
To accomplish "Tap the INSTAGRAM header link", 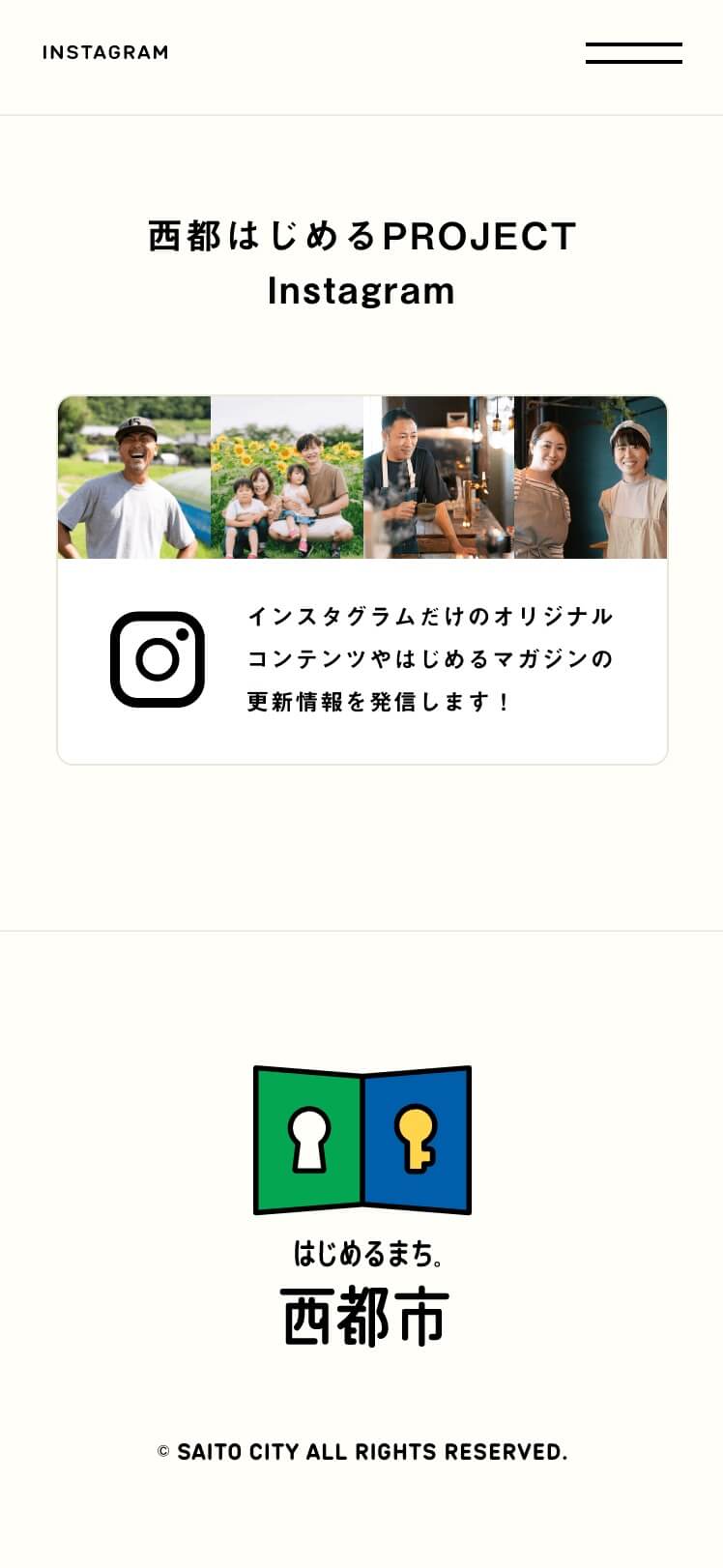I will tap(105, 52).
